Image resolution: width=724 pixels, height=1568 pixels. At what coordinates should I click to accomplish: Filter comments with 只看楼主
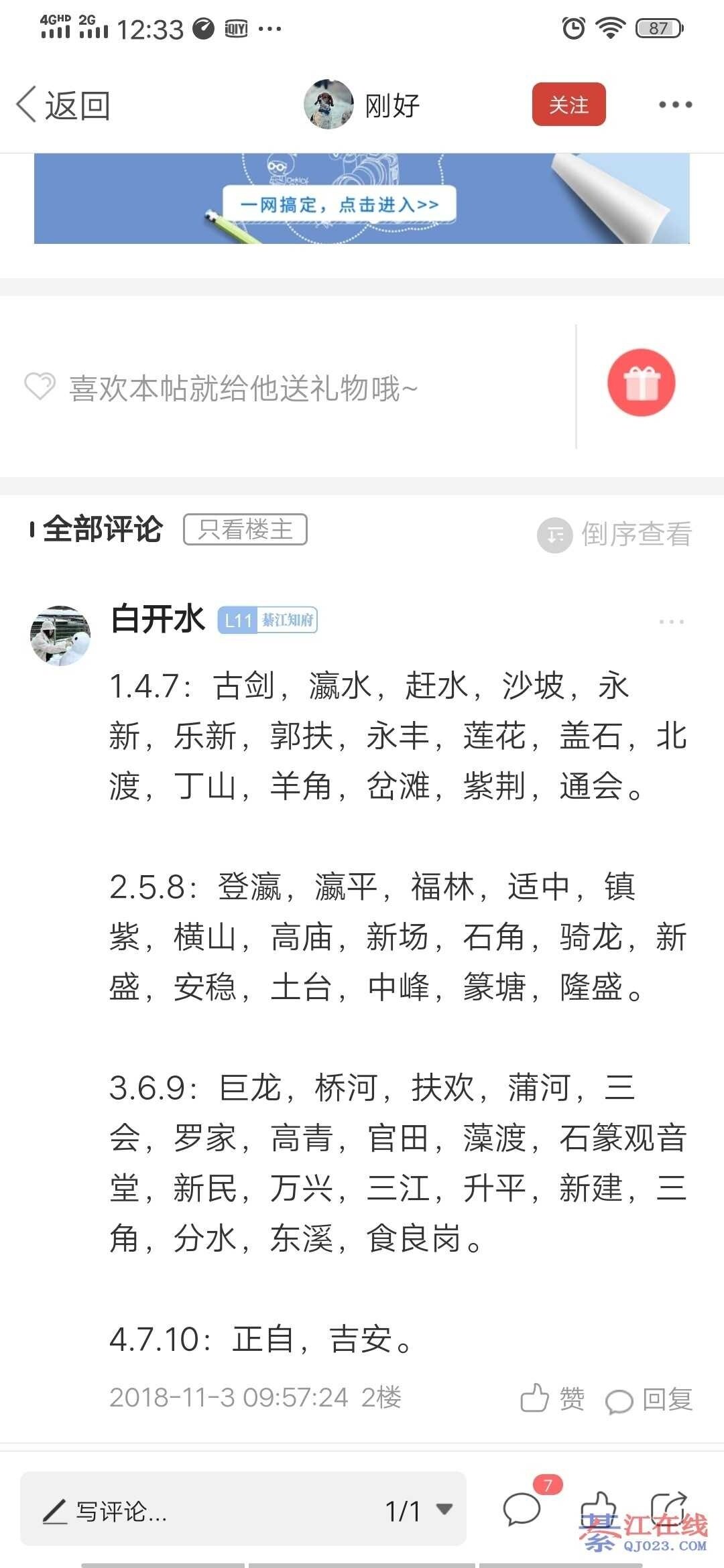(x=245, y=530)
